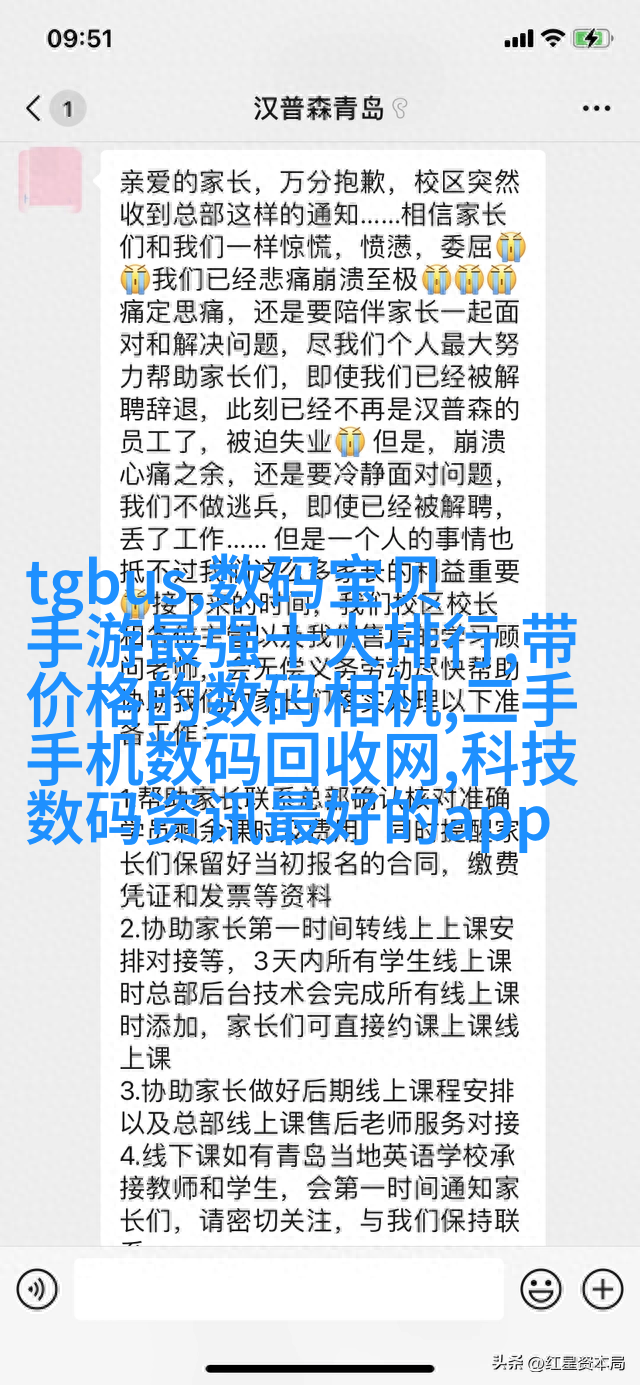Open the plus attachments menu
The width and height of the screenshot is (640, 1385).
(603, 1288)
